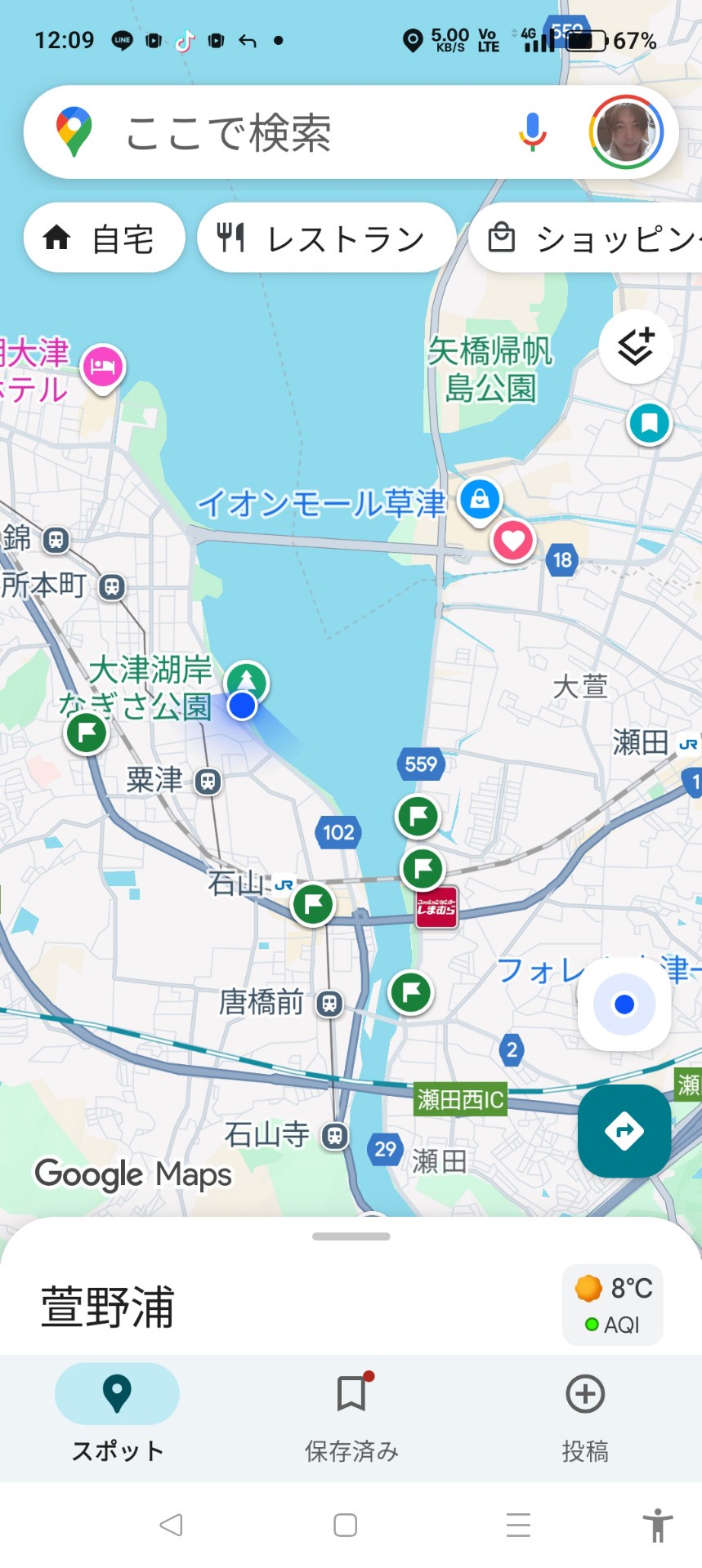The height and width of the screenshot is (1568, 702).
Task: Open the しまむら store marker
Action: click(x=436, y=907)
